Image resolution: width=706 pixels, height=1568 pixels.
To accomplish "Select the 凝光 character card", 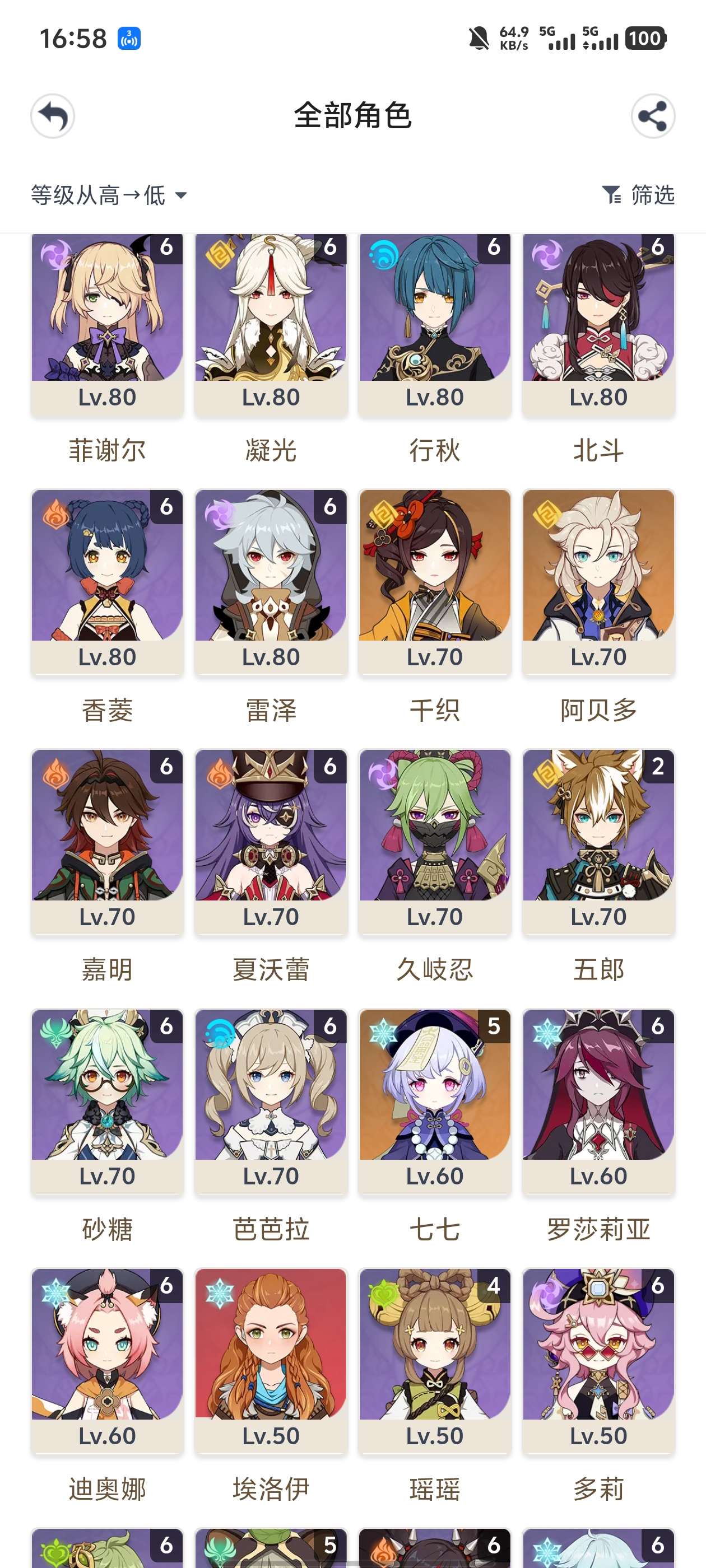I will (271, 323).
